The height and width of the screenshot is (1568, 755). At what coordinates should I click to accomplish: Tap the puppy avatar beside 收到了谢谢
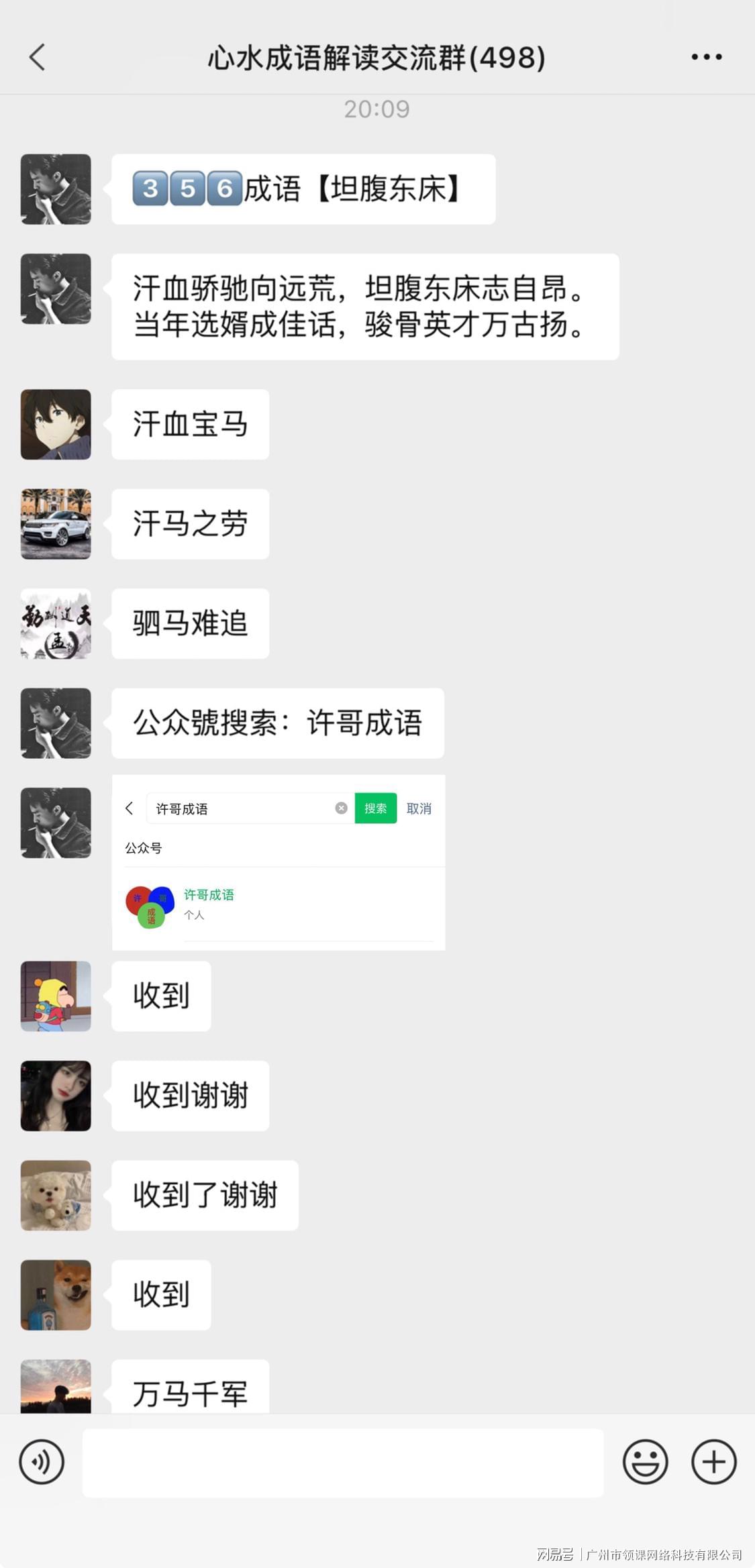click(56, 1195)
